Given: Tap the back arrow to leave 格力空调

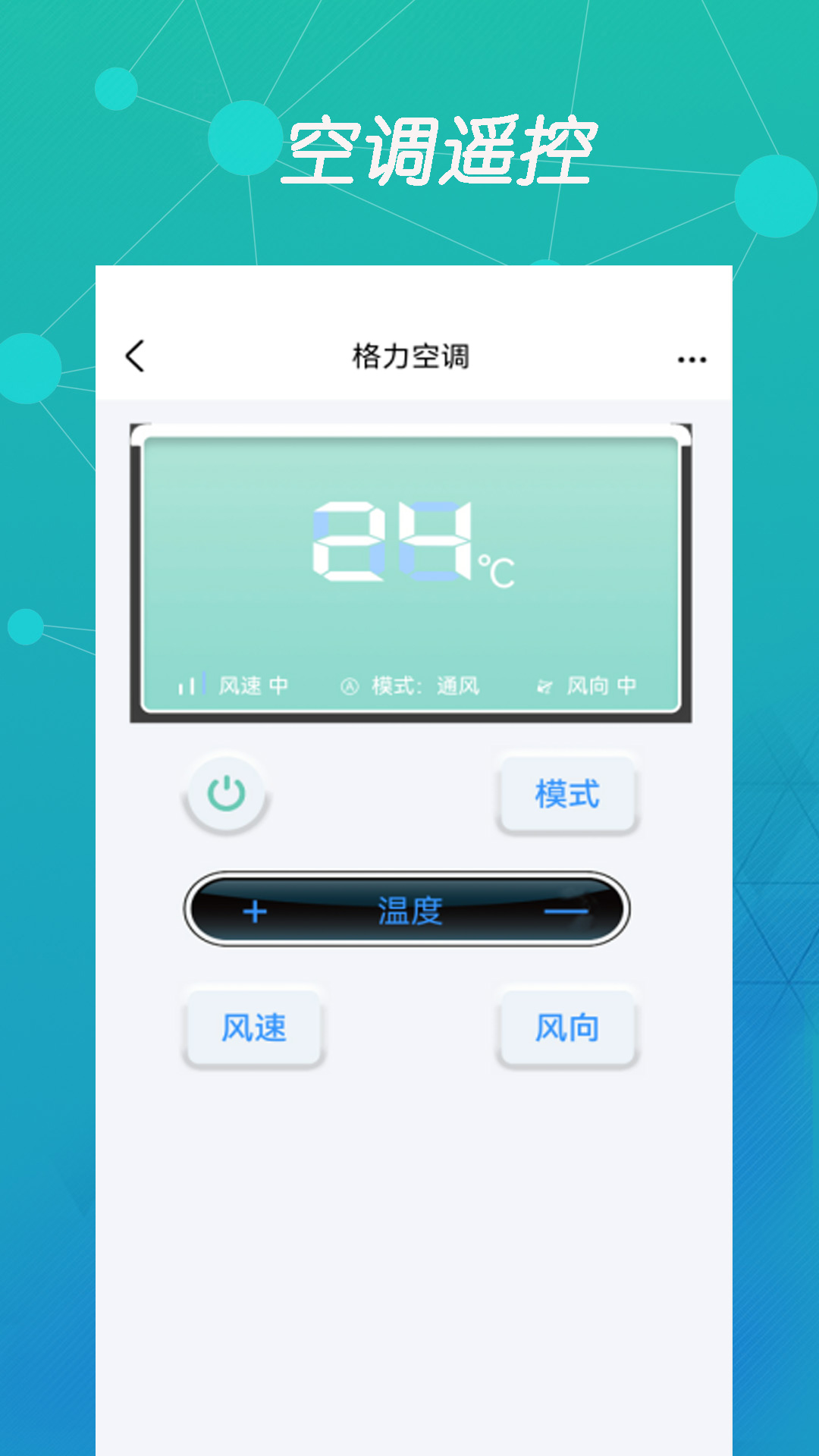Looking at the screenshot, I should coord(136,356).
